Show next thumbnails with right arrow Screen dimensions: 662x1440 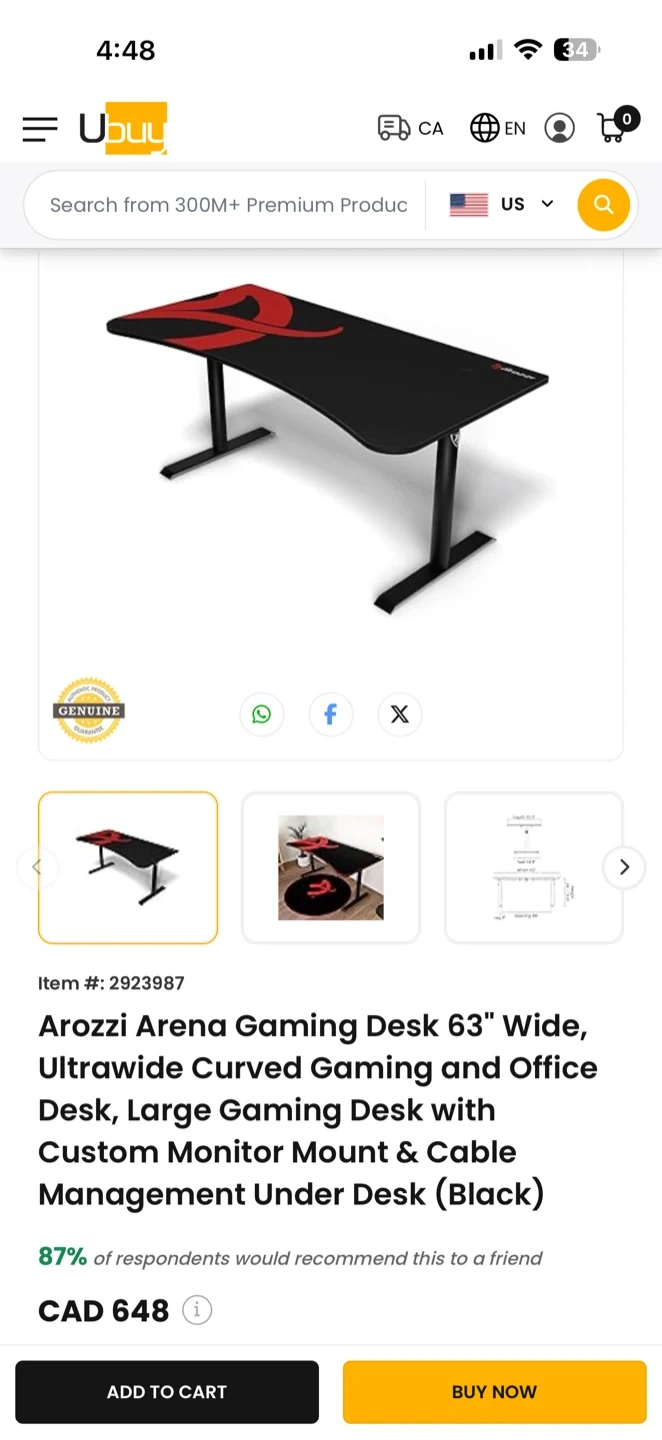[624, 867]
